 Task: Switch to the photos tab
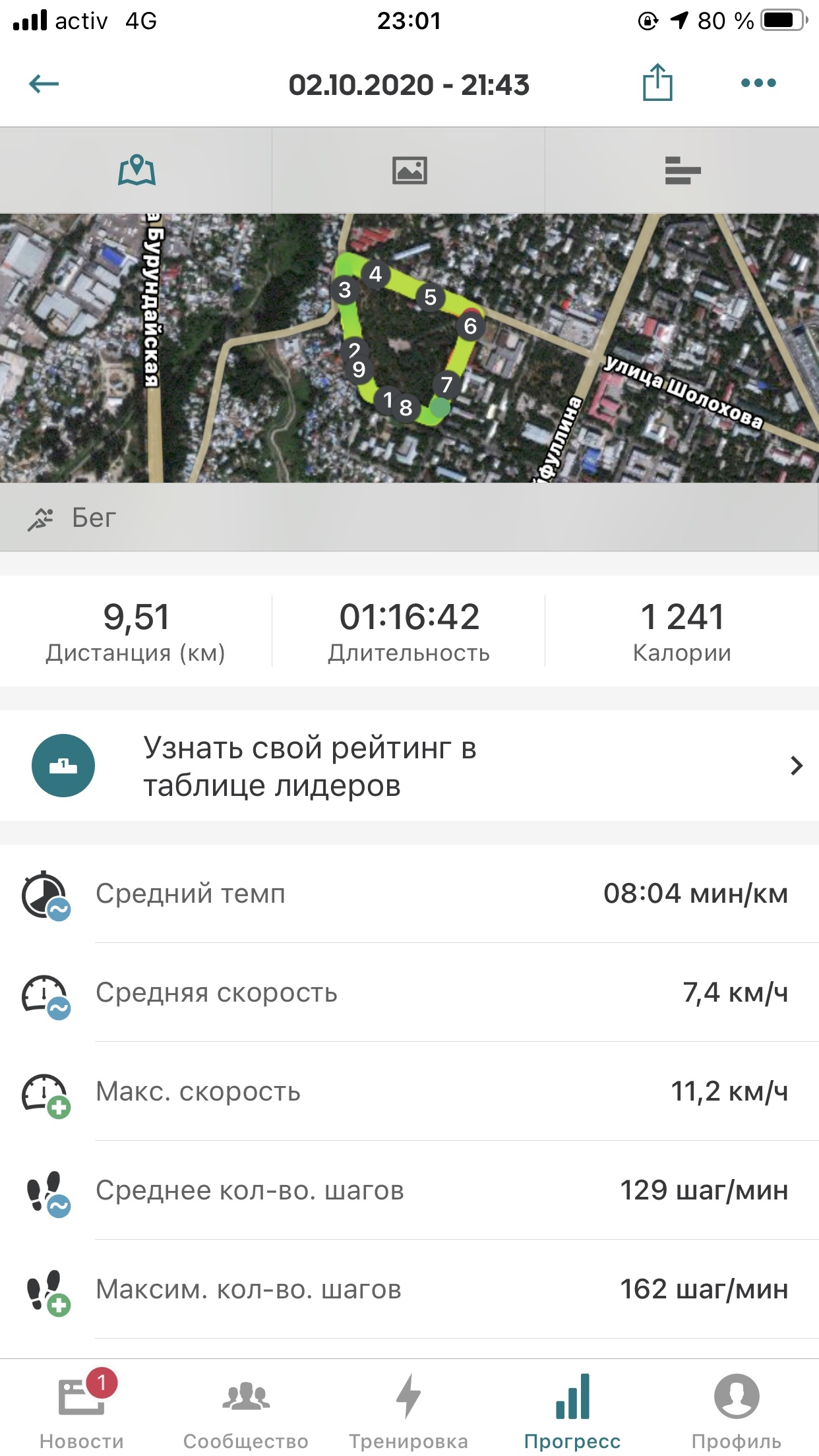[409, 170]
